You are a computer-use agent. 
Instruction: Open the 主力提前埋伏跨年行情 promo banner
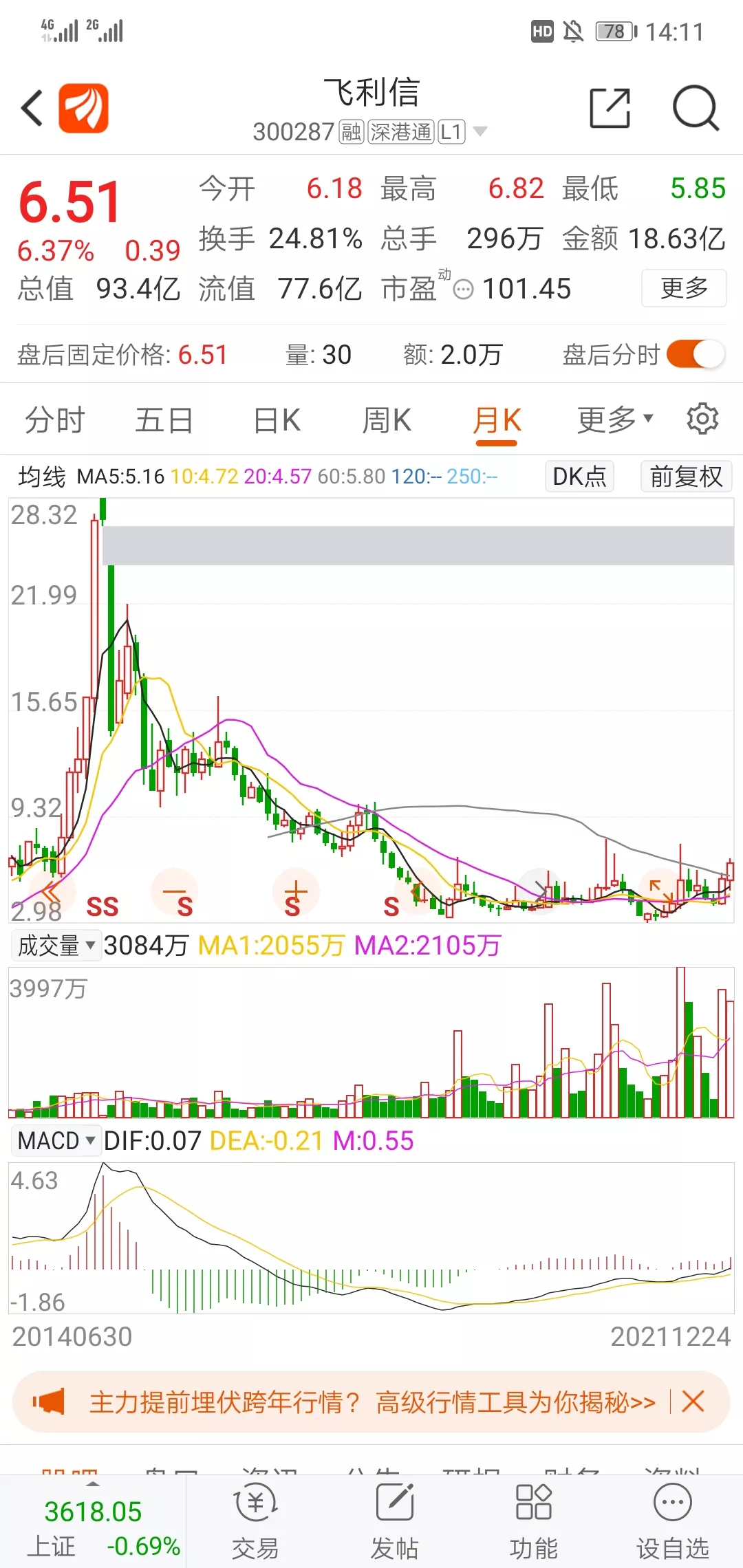pyautogui.click(x=371, y=1402)
